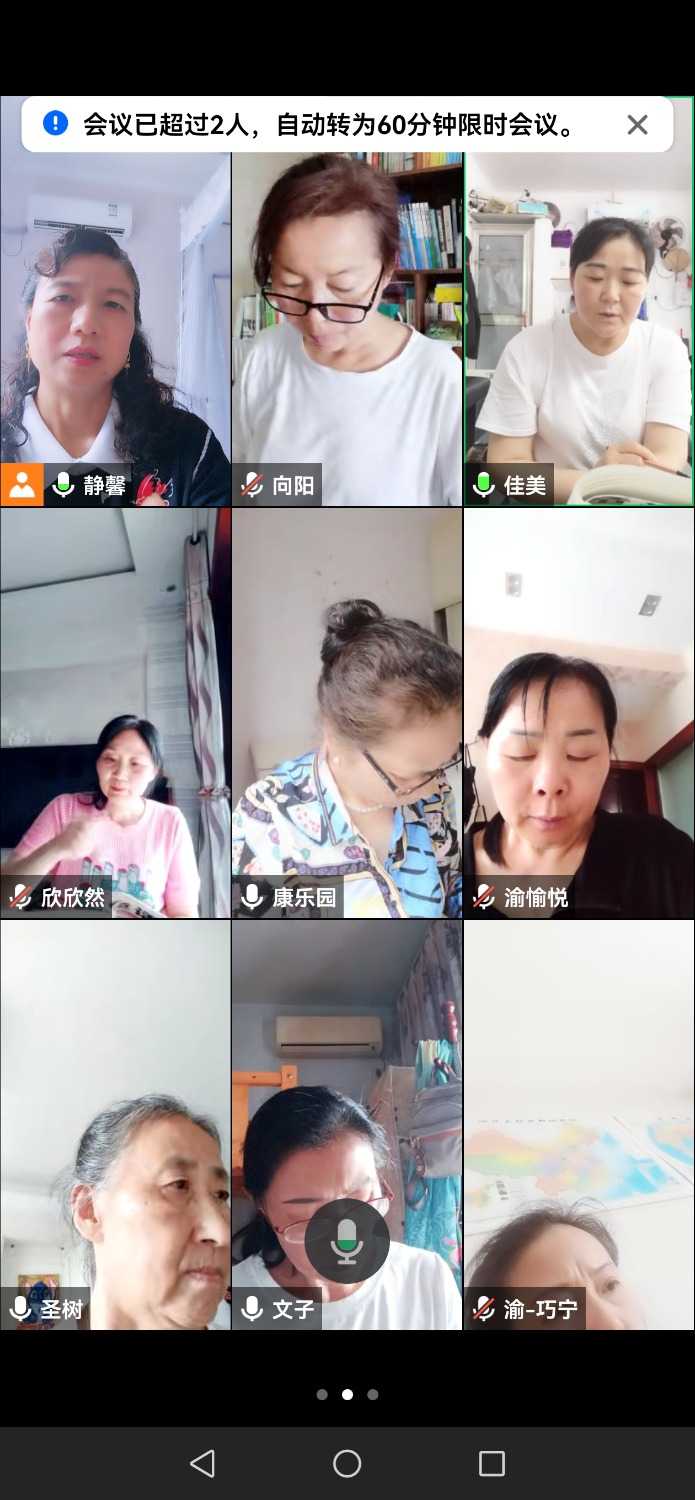Open 静馨's video tile
Viewport: 695px width, 1500px height.
tap(115, 320)
